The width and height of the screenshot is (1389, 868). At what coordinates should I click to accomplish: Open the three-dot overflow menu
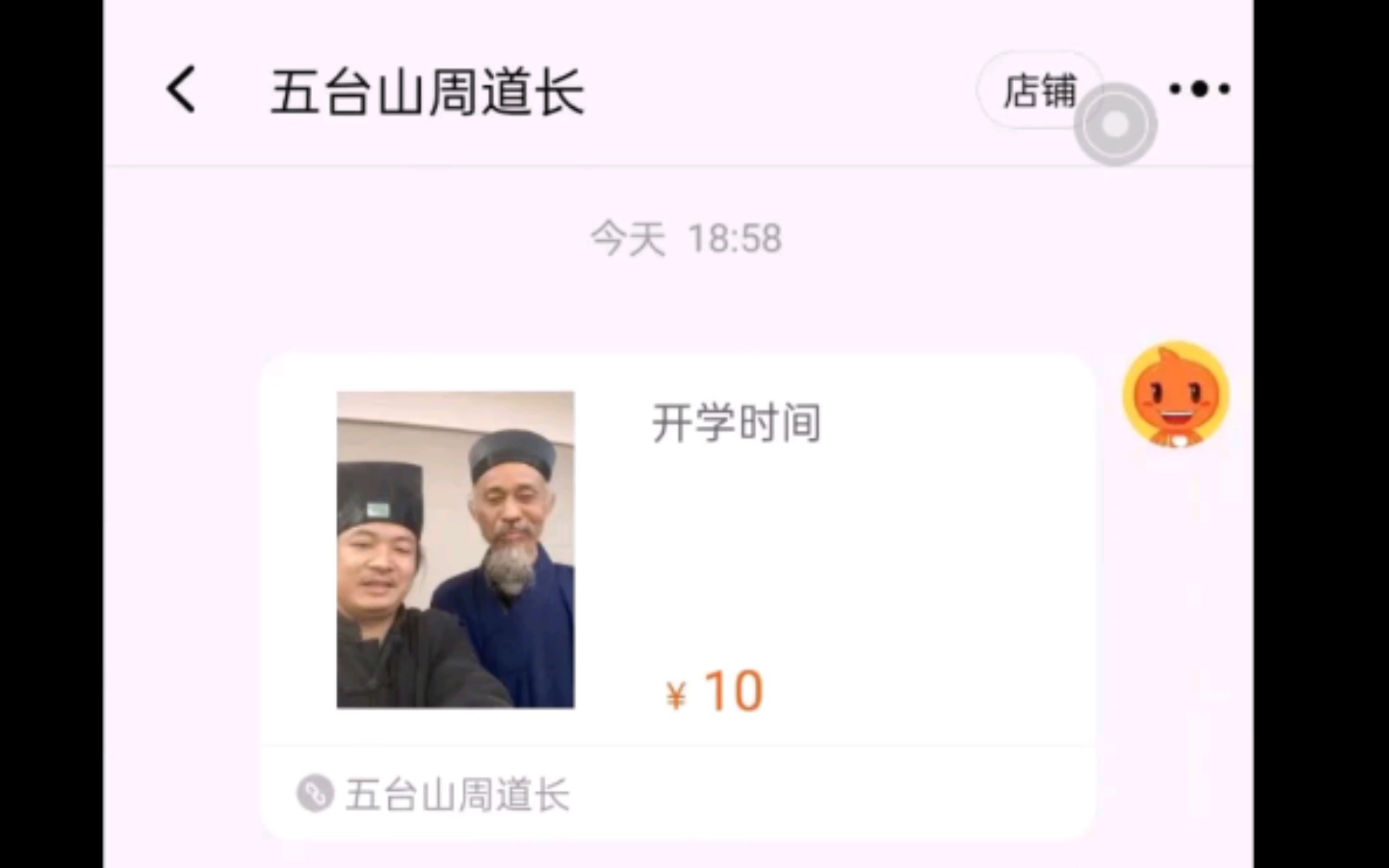coord(1199,88)
